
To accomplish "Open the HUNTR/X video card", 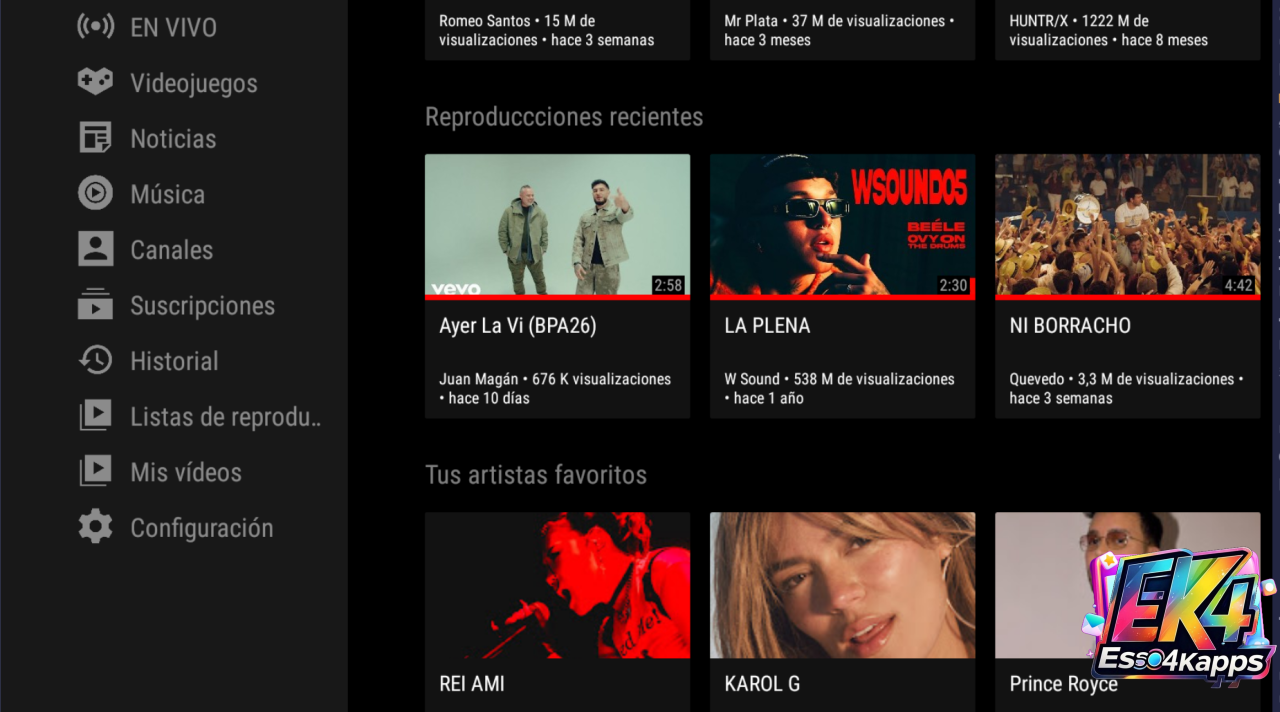I will (1127, 30).
